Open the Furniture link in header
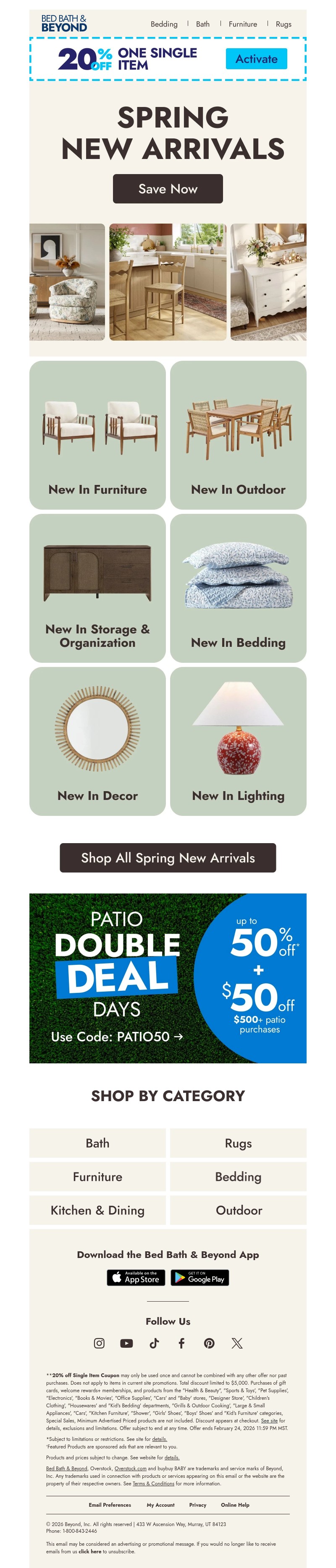 pyautogui.click(x=243, y=24)
